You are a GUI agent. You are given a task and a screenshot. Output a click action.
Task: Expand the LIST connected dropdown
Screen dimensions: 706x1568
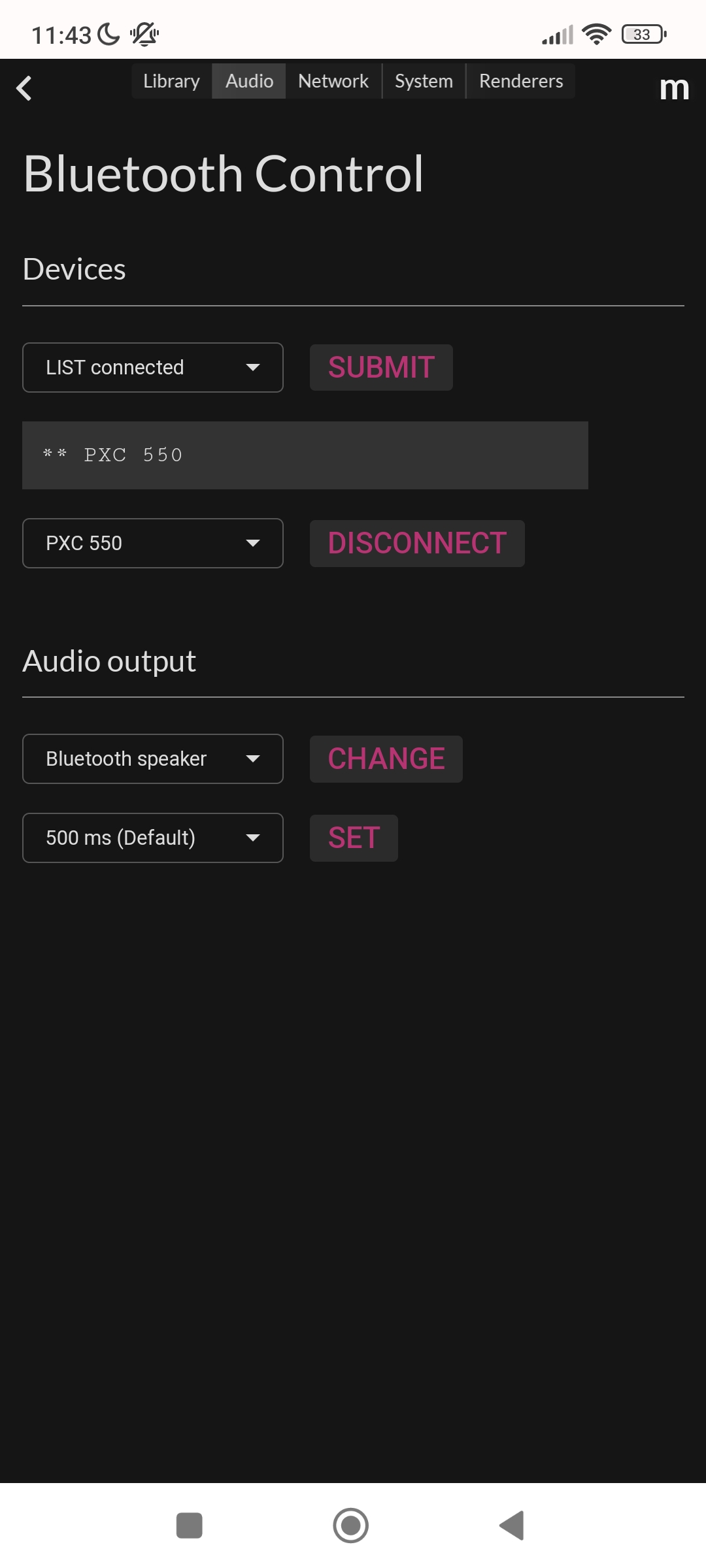[x=153, y=368]
